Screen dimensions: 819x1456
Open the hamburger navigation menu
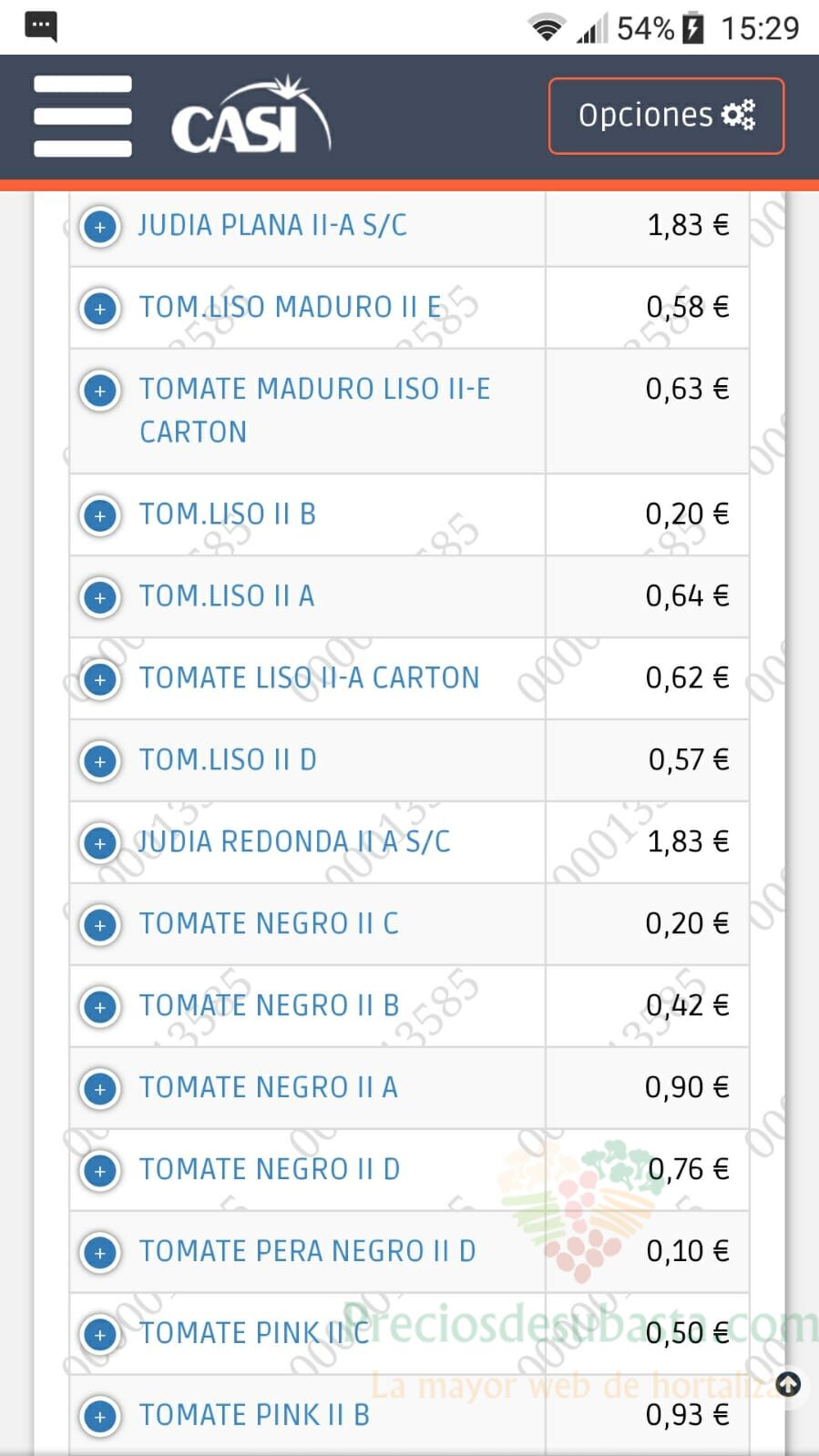point(83,117)
